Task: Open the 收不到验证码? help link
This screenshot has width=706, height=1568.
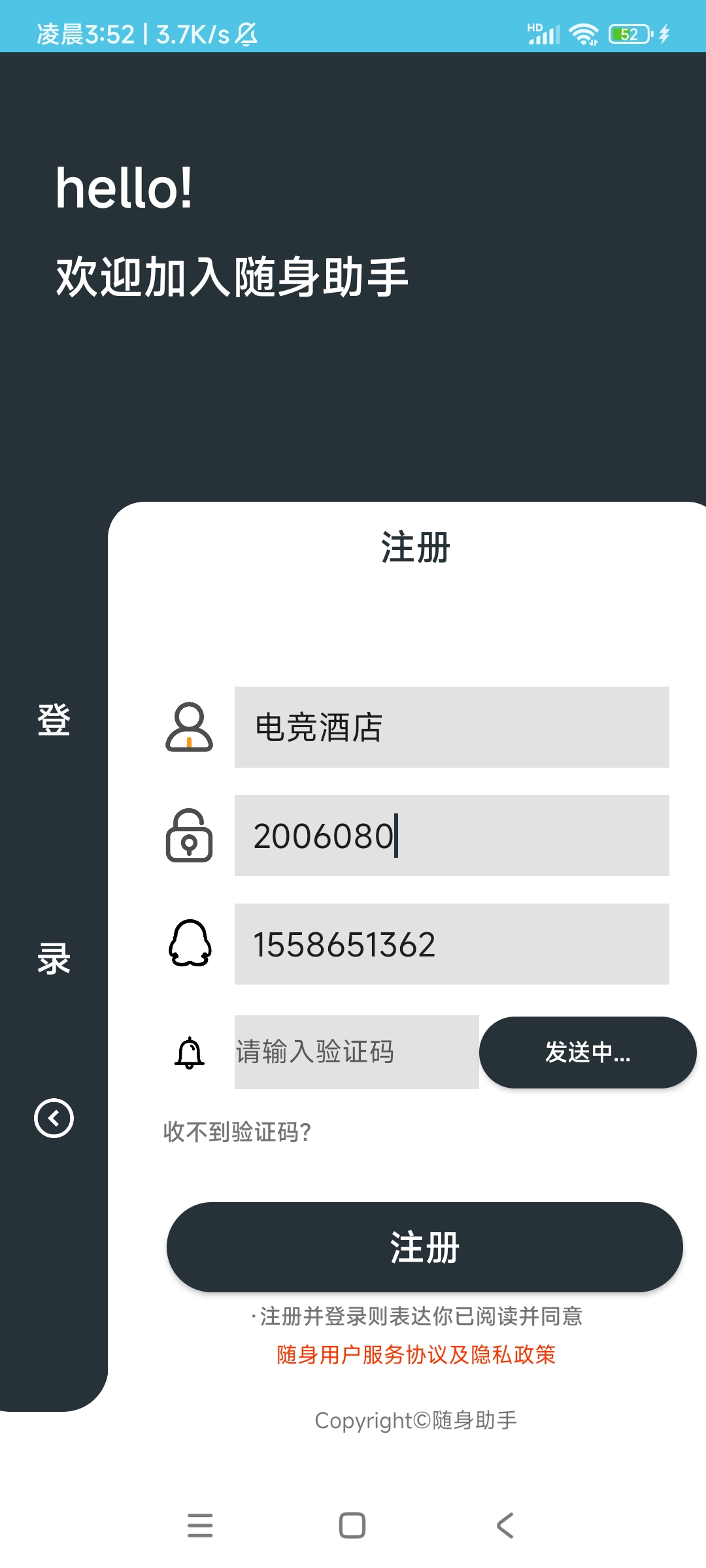Action: point(237,1132)
